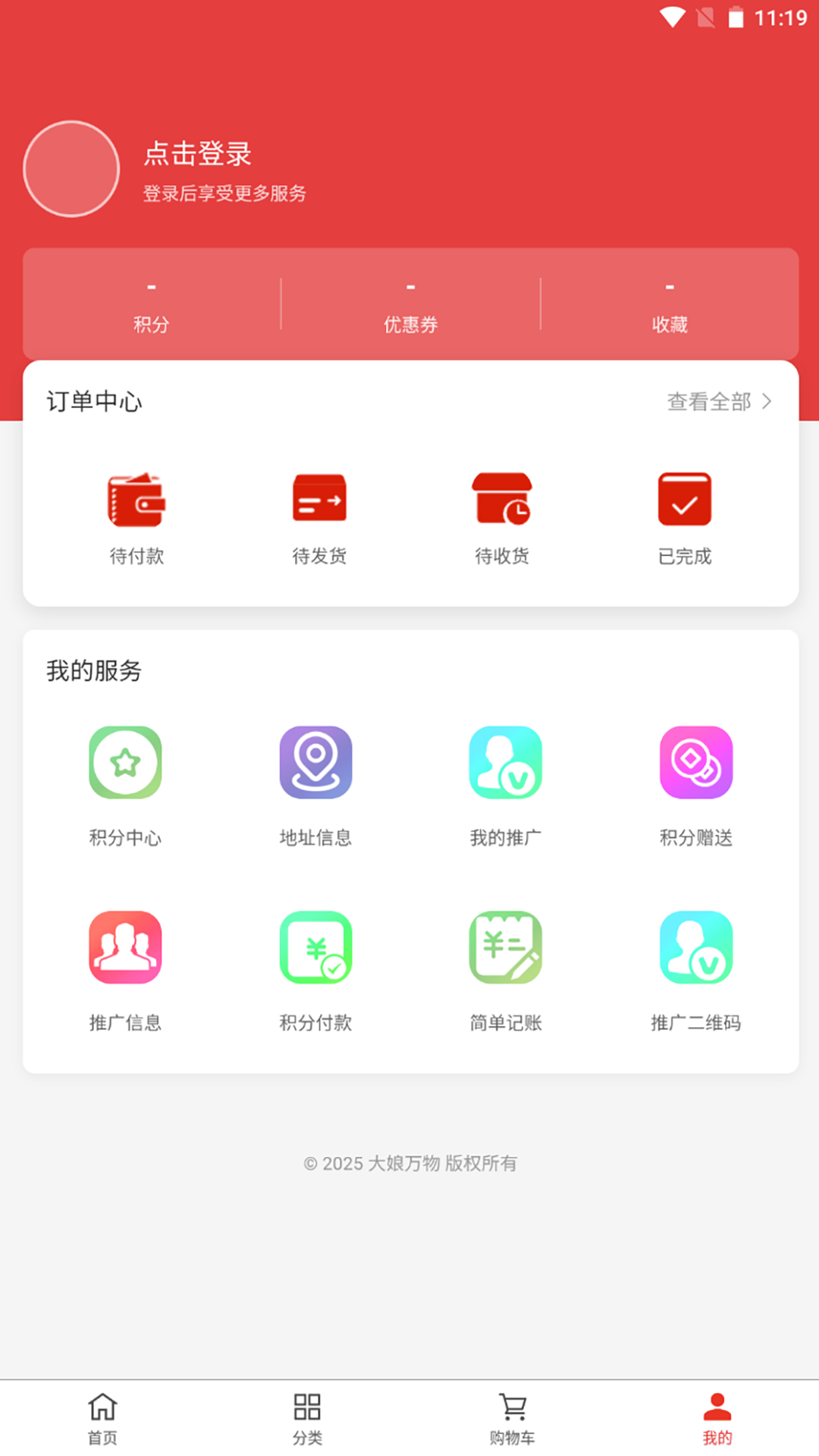Click the 已完成 completed orders icon

(685, 499)
